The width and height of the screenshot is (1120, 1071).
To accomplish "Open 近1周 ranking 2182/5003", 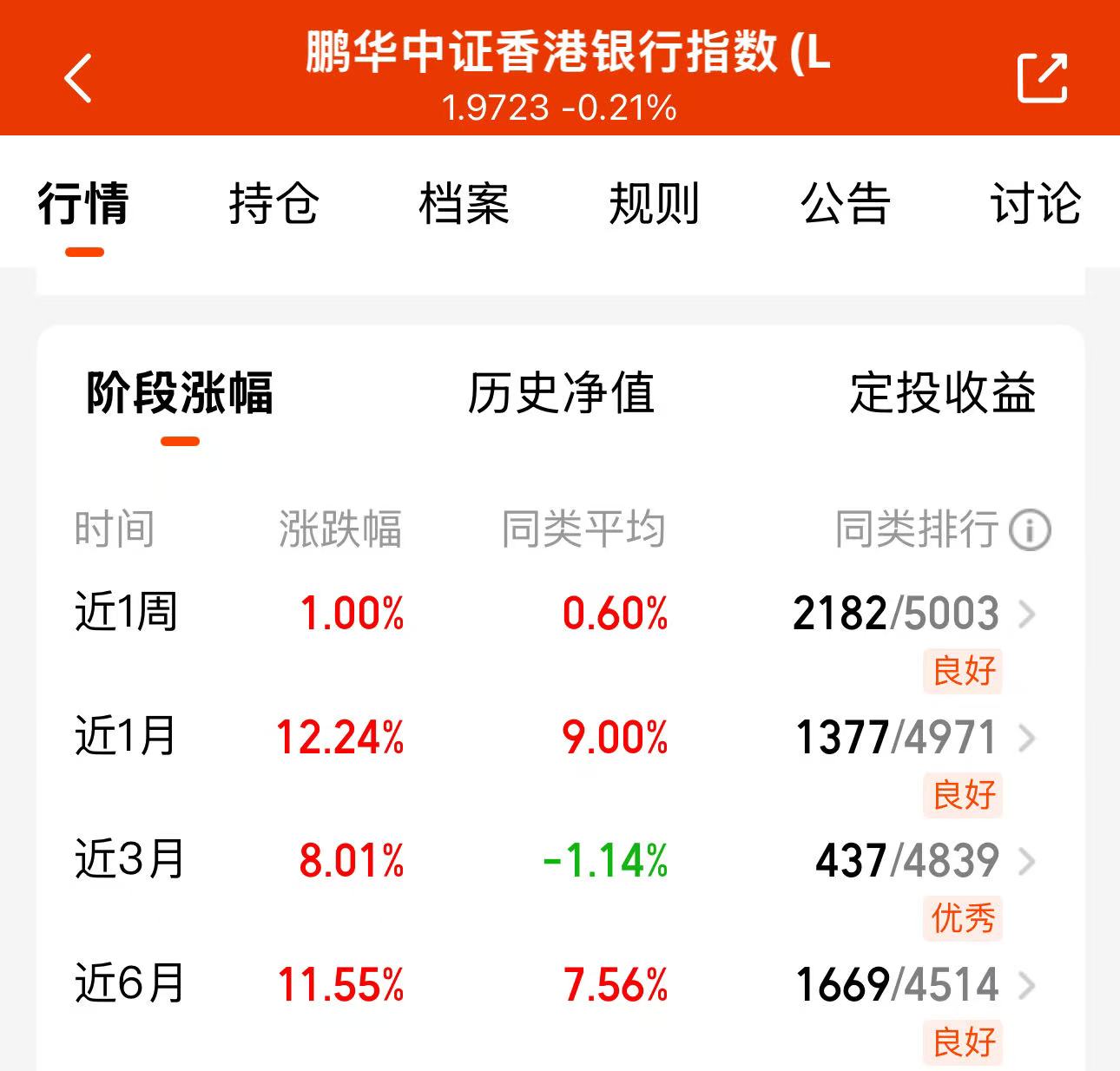I will [914, 614].
